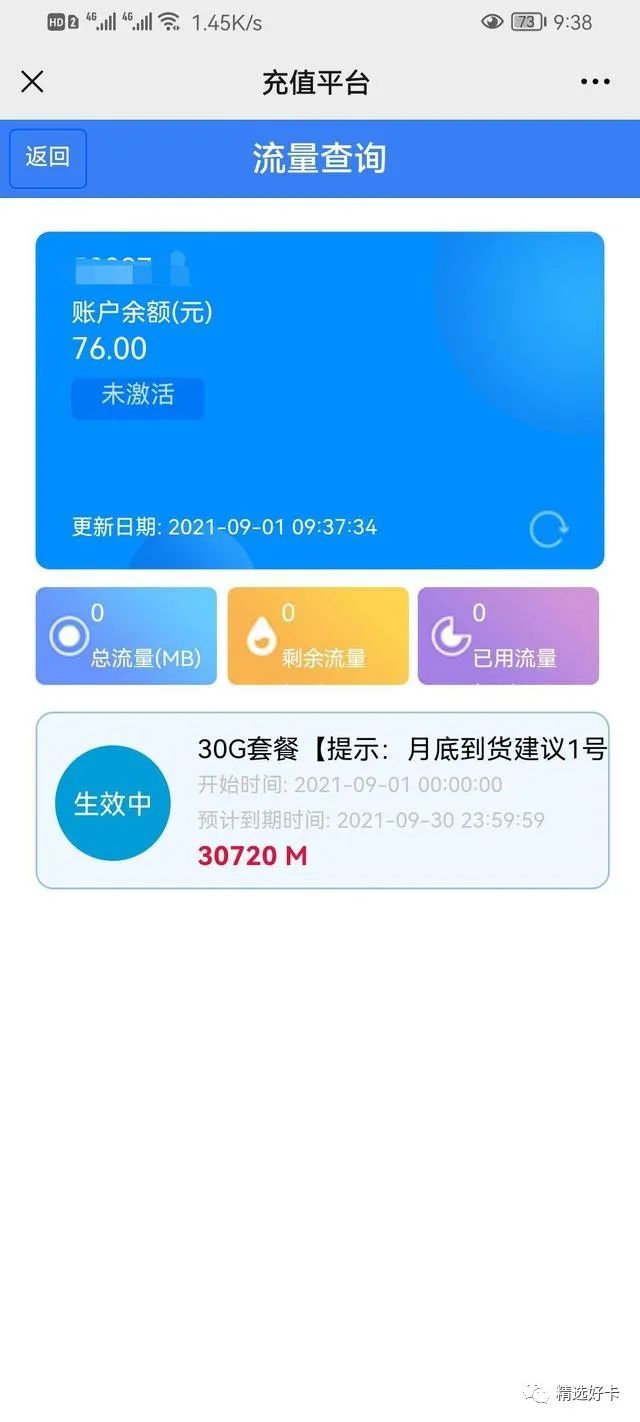This screenshot has width=640, height=1422.
Task: Open the three-dot overflow menu
Action: pos(595,82)
